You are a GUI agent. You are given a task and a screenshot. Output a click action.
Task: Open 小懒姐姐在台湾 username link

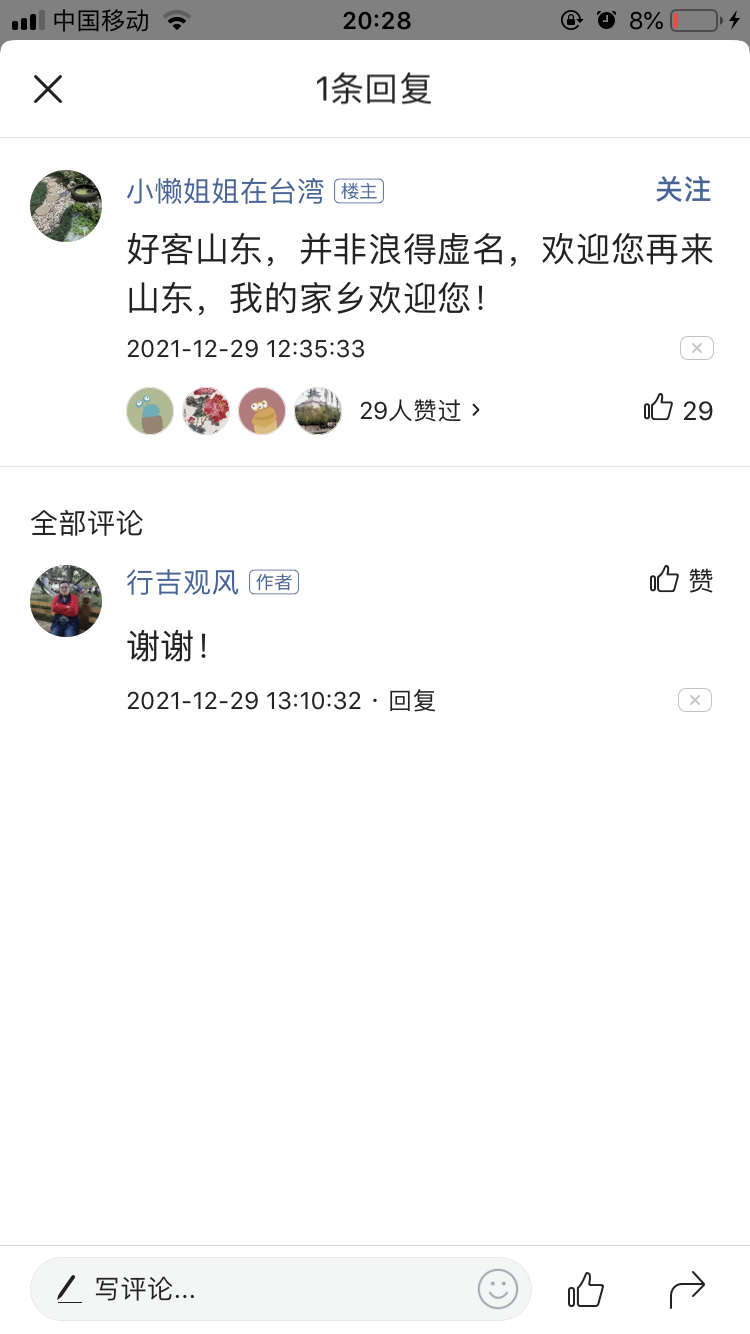click(x=225, y=191)
